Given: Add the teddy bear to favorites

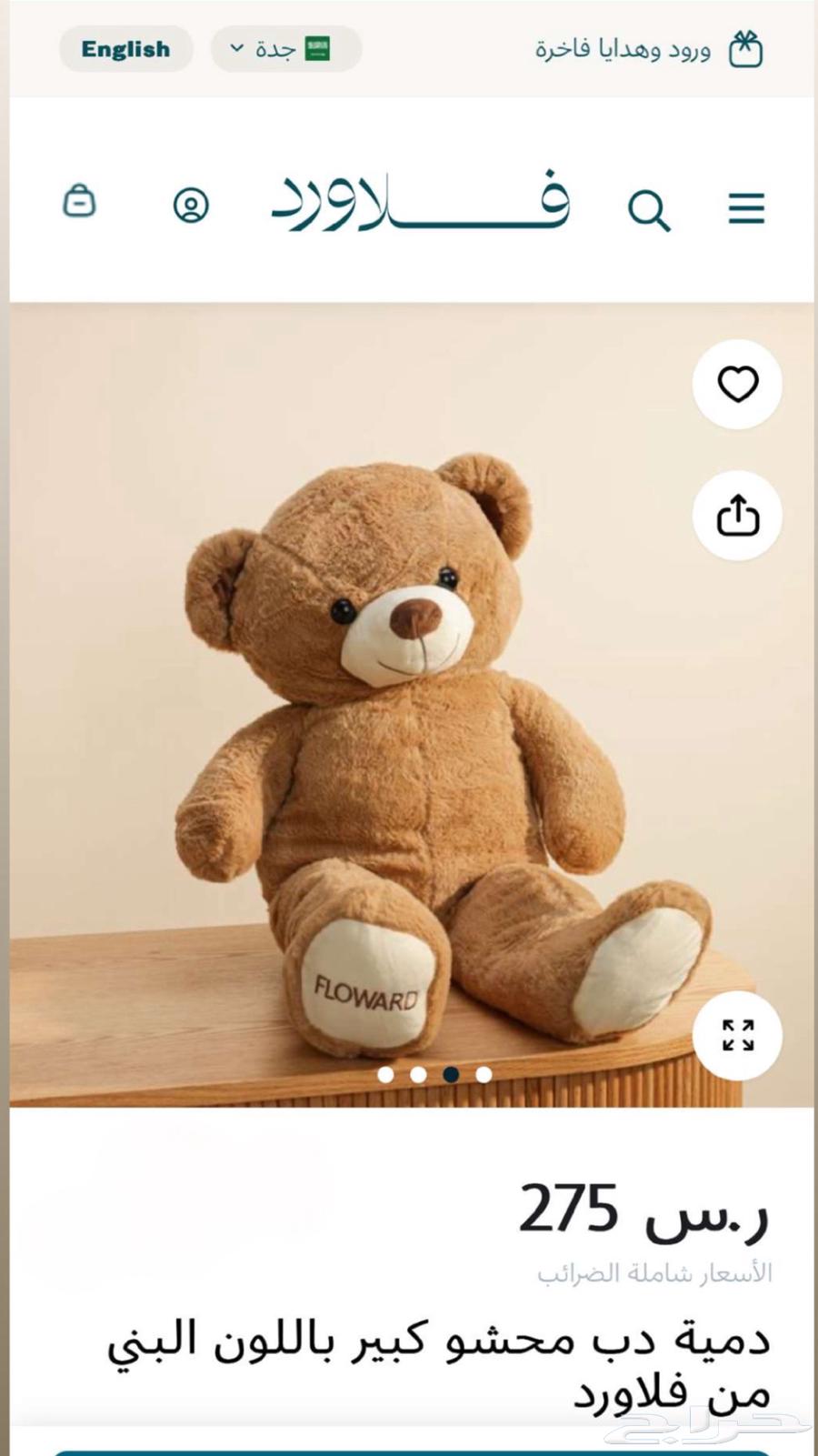Looking at the screenshot, I should [737, 384].
